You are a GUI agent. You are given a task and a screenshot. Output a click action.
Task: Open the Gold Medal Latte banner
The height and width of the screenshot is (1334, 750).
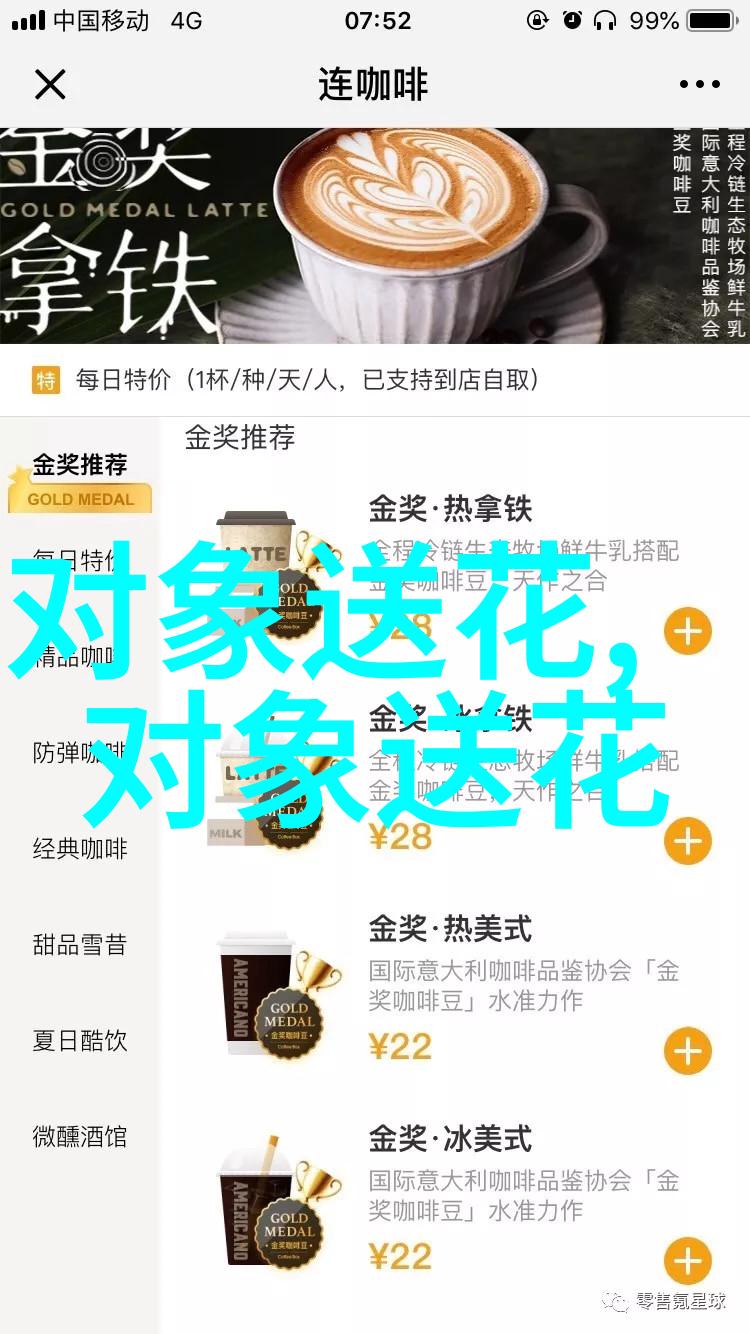coord(375,235)
